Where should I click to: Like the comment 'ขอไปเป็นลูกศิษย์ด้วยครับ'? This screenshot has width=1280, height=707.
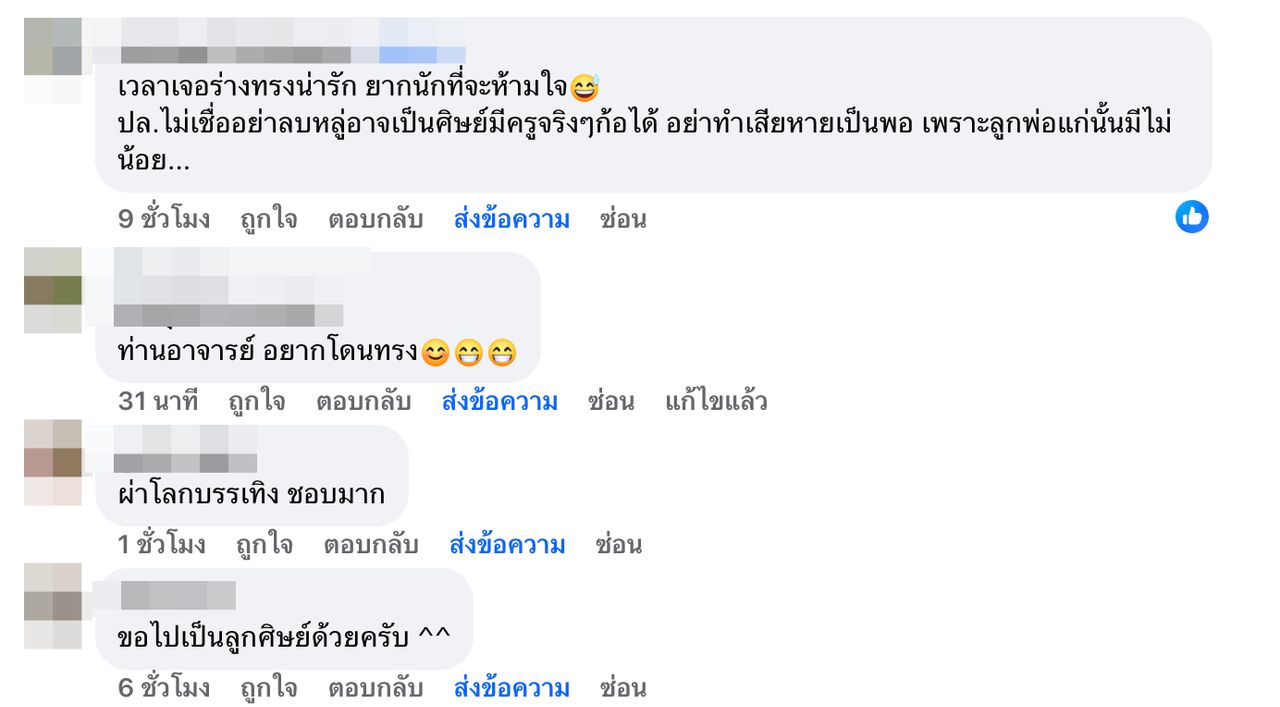pyautogui.click(x=268, y=688)
